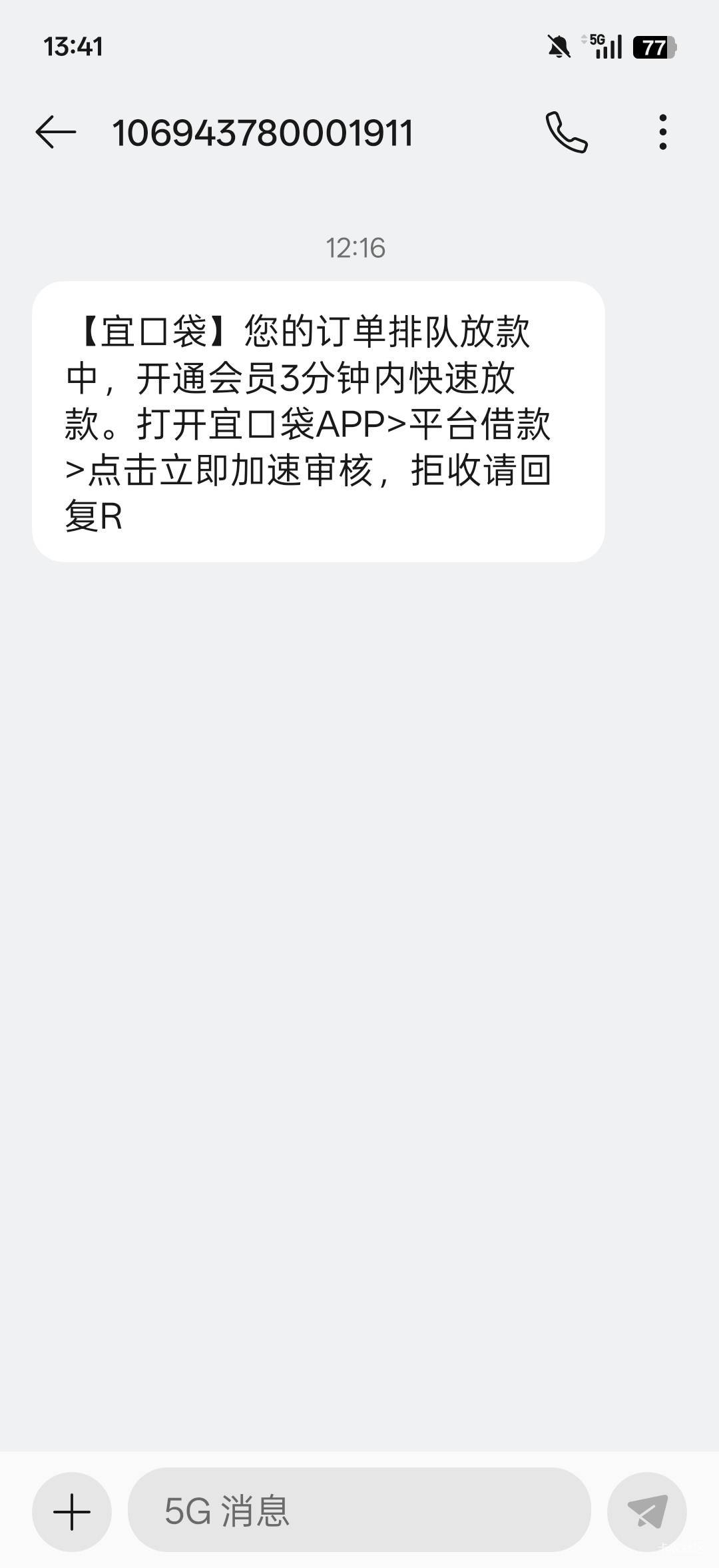Go back to the message list
The width and height of the screenshot is (719, 1568).
(56, 132)
